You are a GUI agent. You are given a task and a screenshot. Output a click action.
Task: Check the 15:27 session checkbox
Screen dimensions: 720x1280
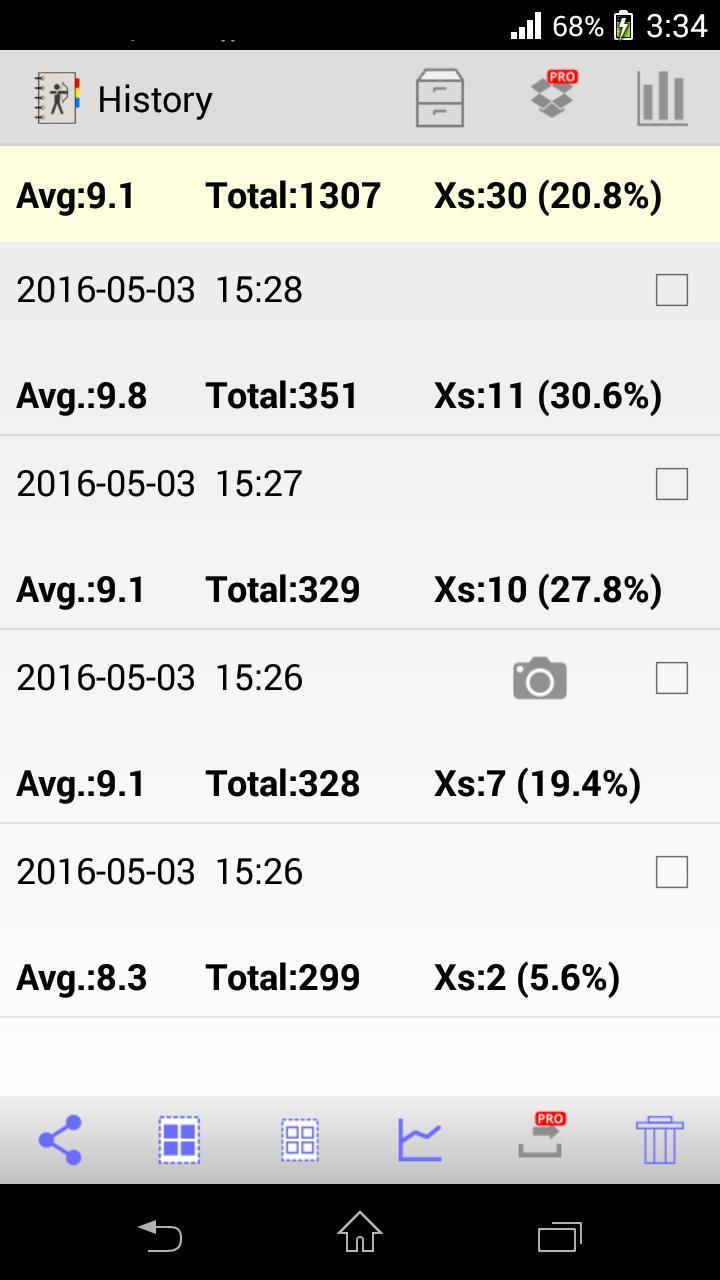[x=671, y=483]
